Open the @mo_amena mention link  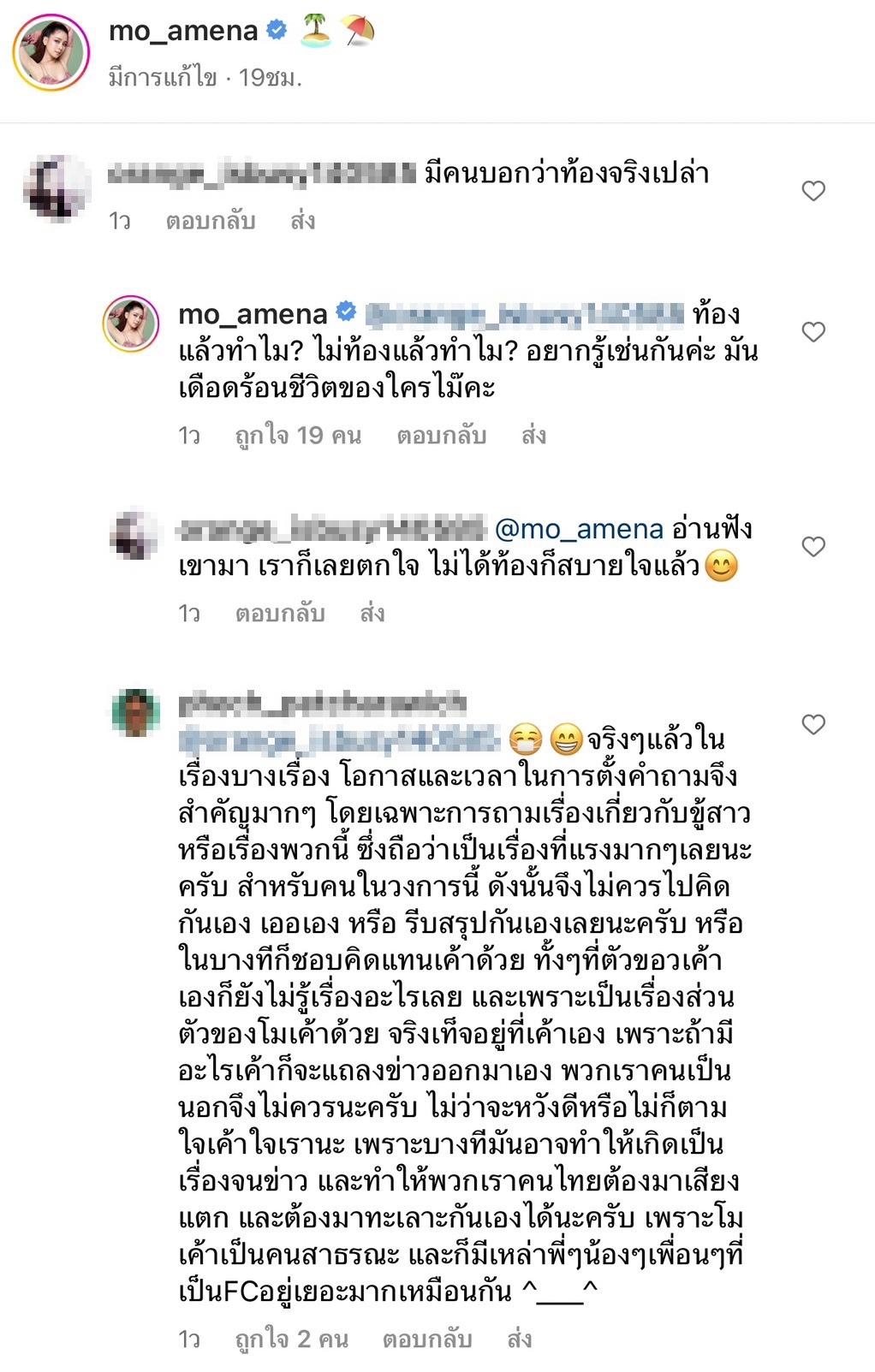[x=579, y=529]
